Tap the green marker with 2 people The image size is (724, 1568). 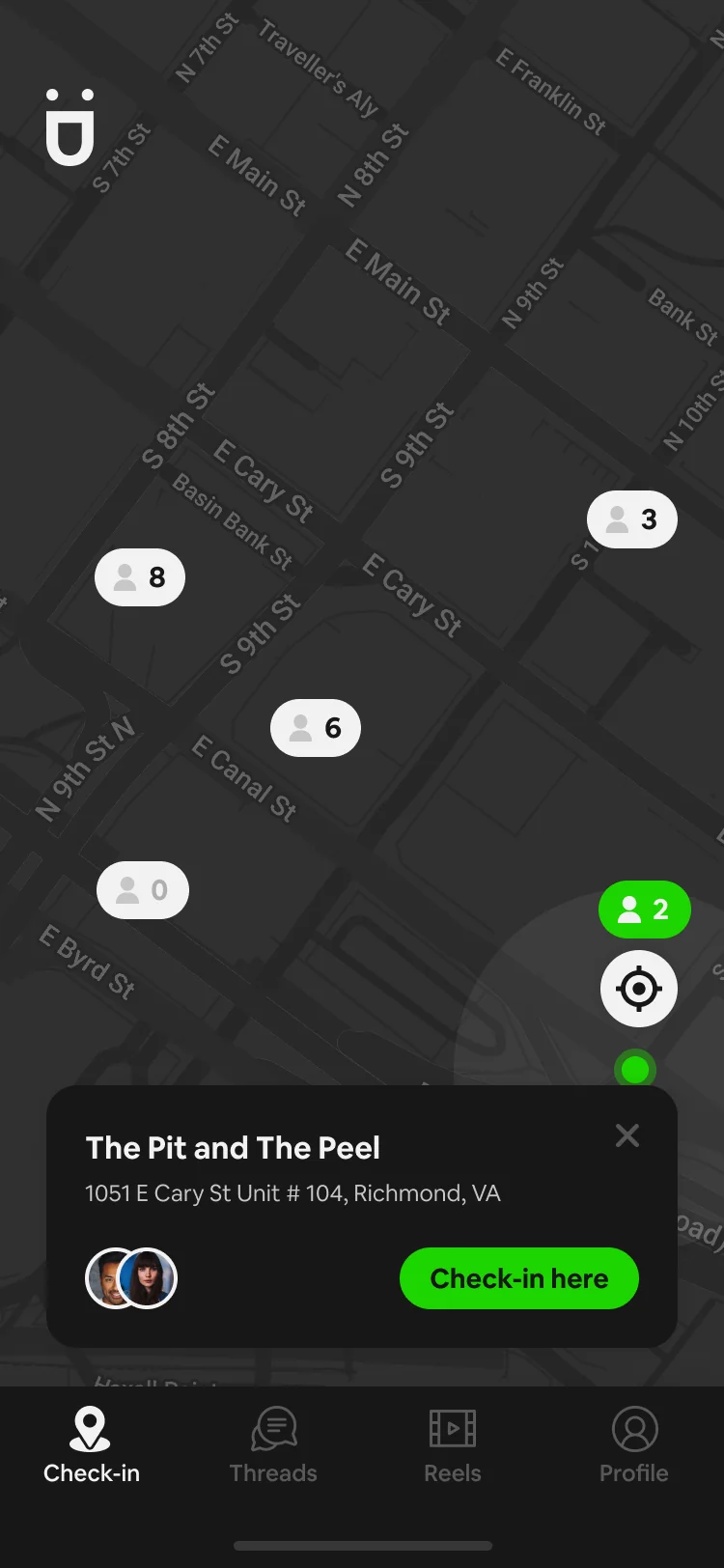pos(645,910)
